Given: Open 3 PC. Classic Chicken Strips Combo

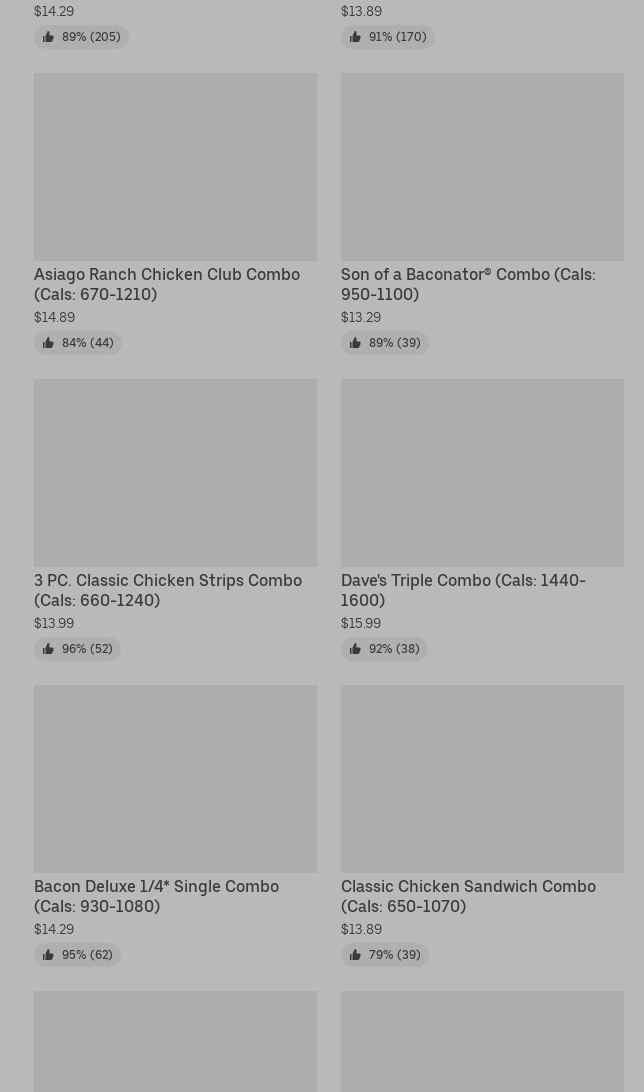Looking at the screenshot, I should [x=175, y=519].
